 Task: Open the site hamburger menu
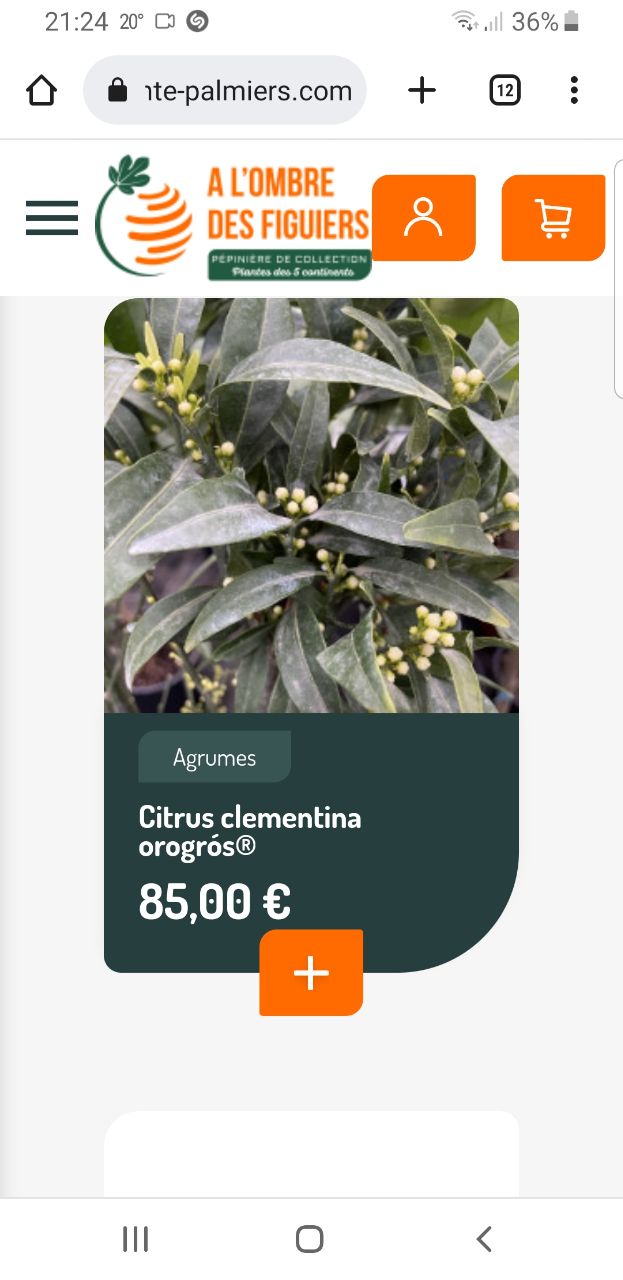click(52, 218)
